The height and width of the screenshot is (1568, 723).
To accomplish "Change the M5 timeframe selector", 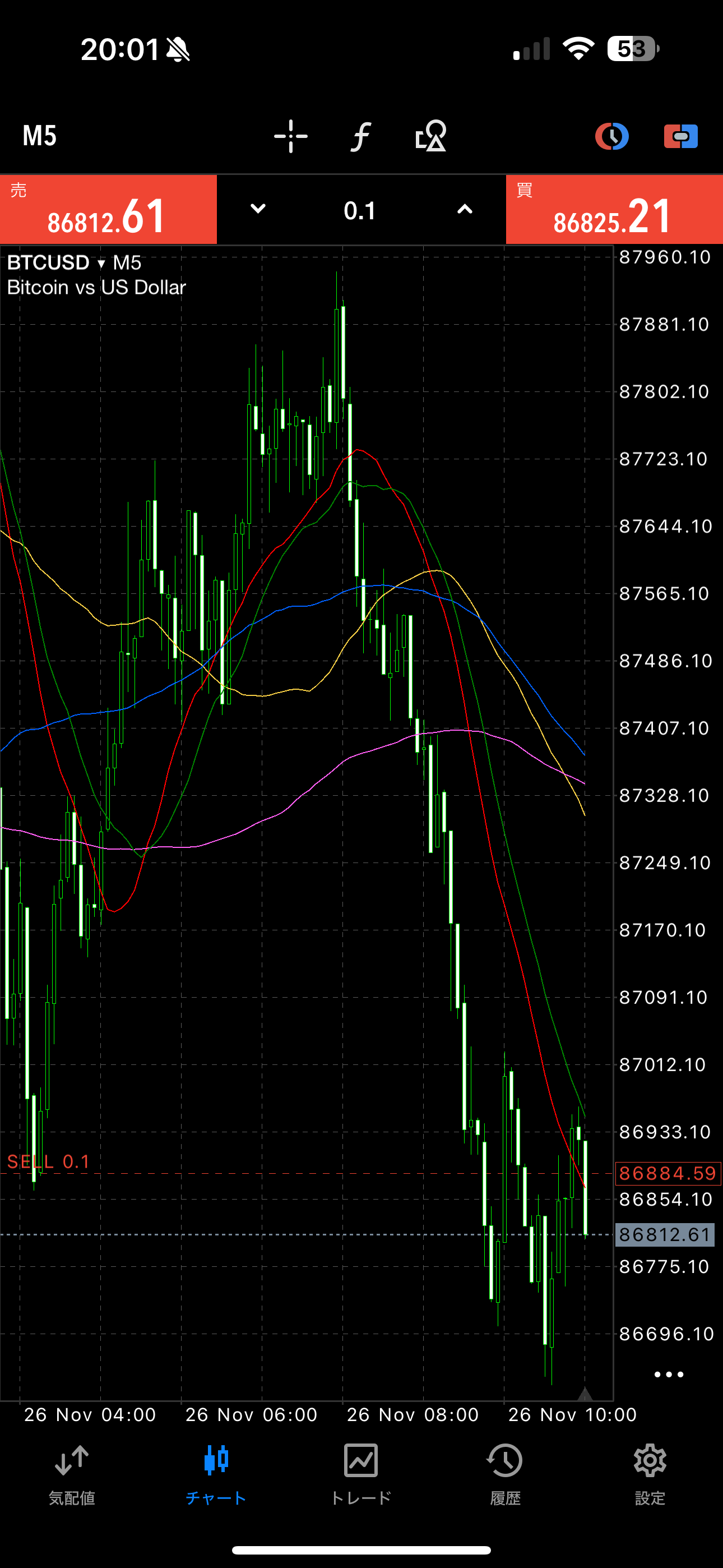I will click(40, 136).
